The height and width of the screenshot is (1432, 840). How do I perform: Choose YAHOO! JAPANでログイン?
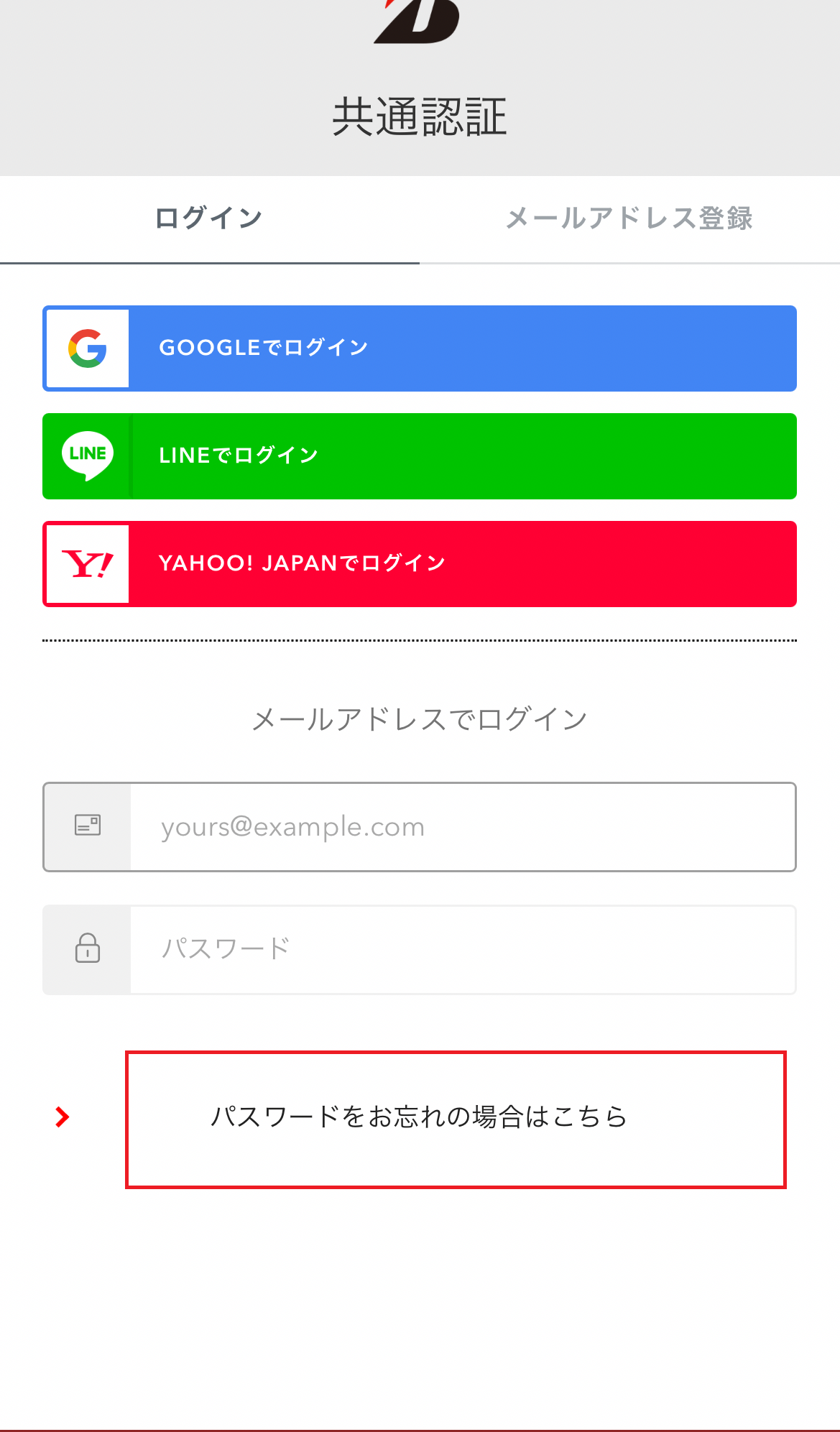click(x=420, y=564)
